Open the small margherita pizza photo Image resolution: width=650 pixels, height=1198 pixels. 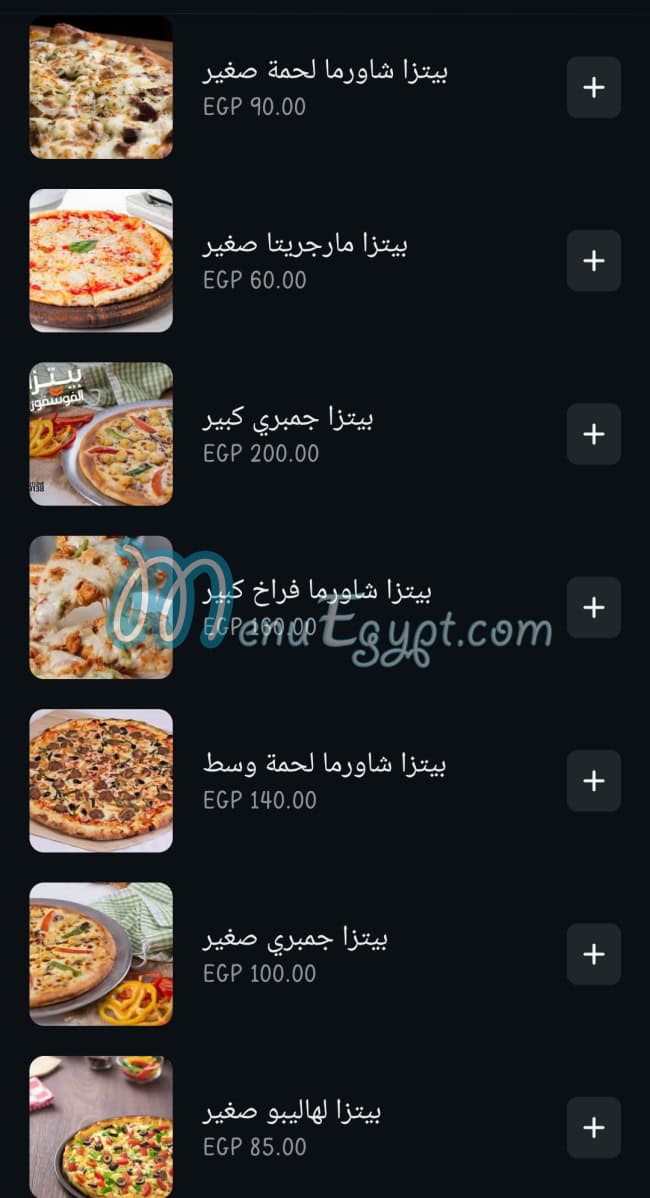(101, 261)
